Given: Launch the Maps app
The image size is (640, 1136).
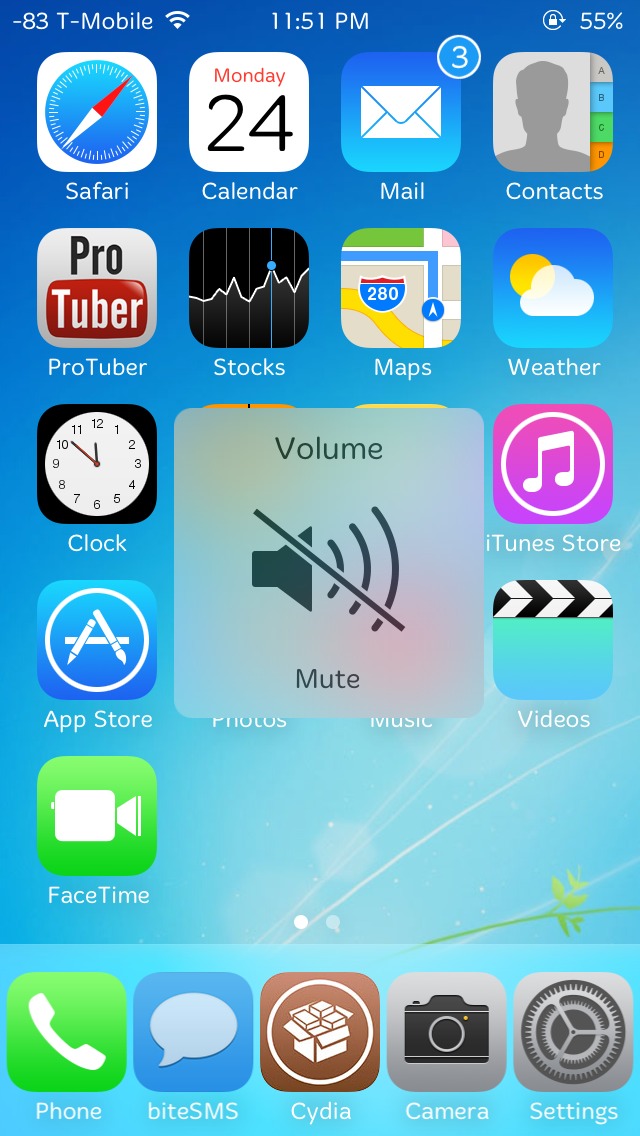Looking at the screenshot, I should (401, 288).
